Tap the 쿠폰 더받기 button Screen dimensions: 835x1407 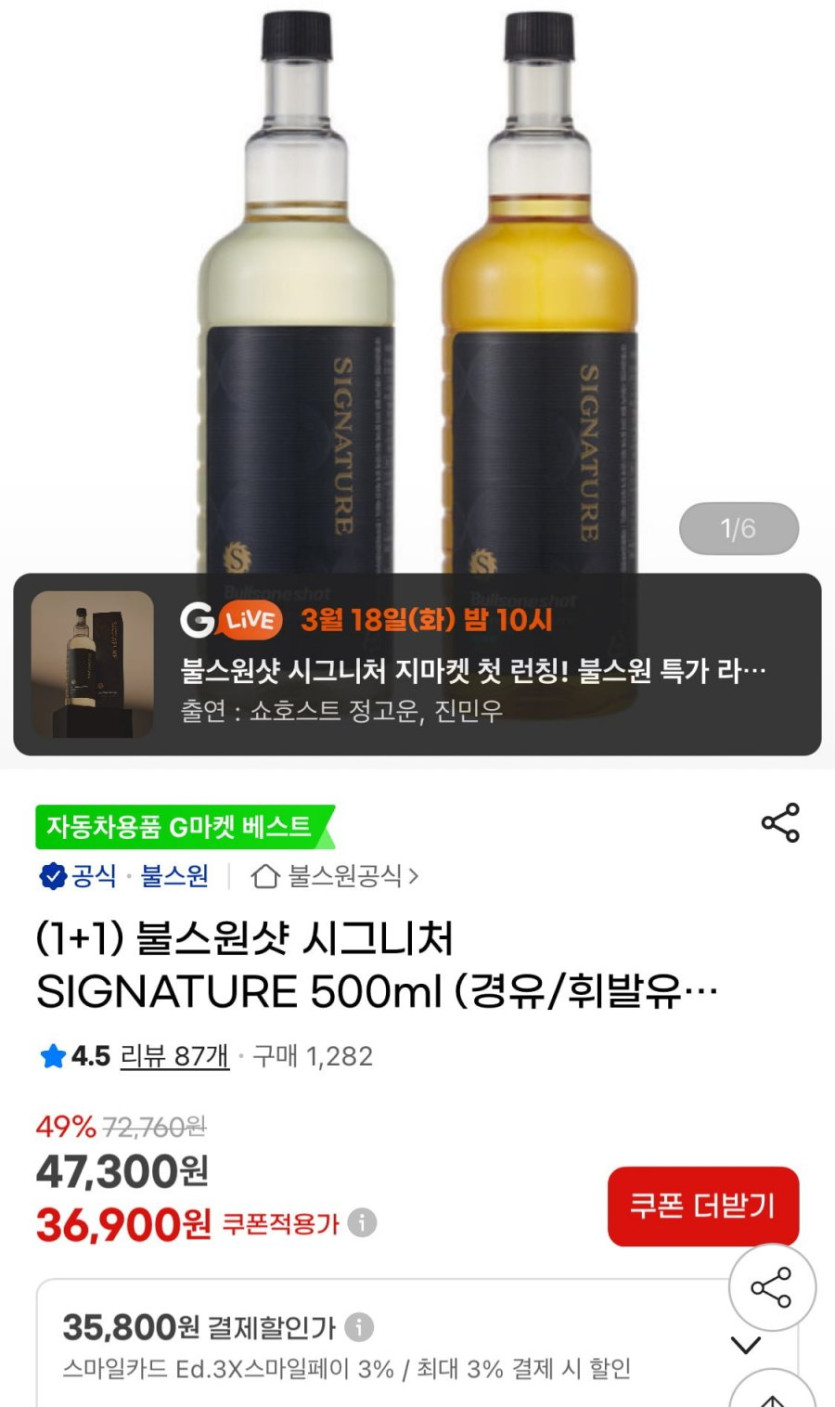(x=702, y=1206)
